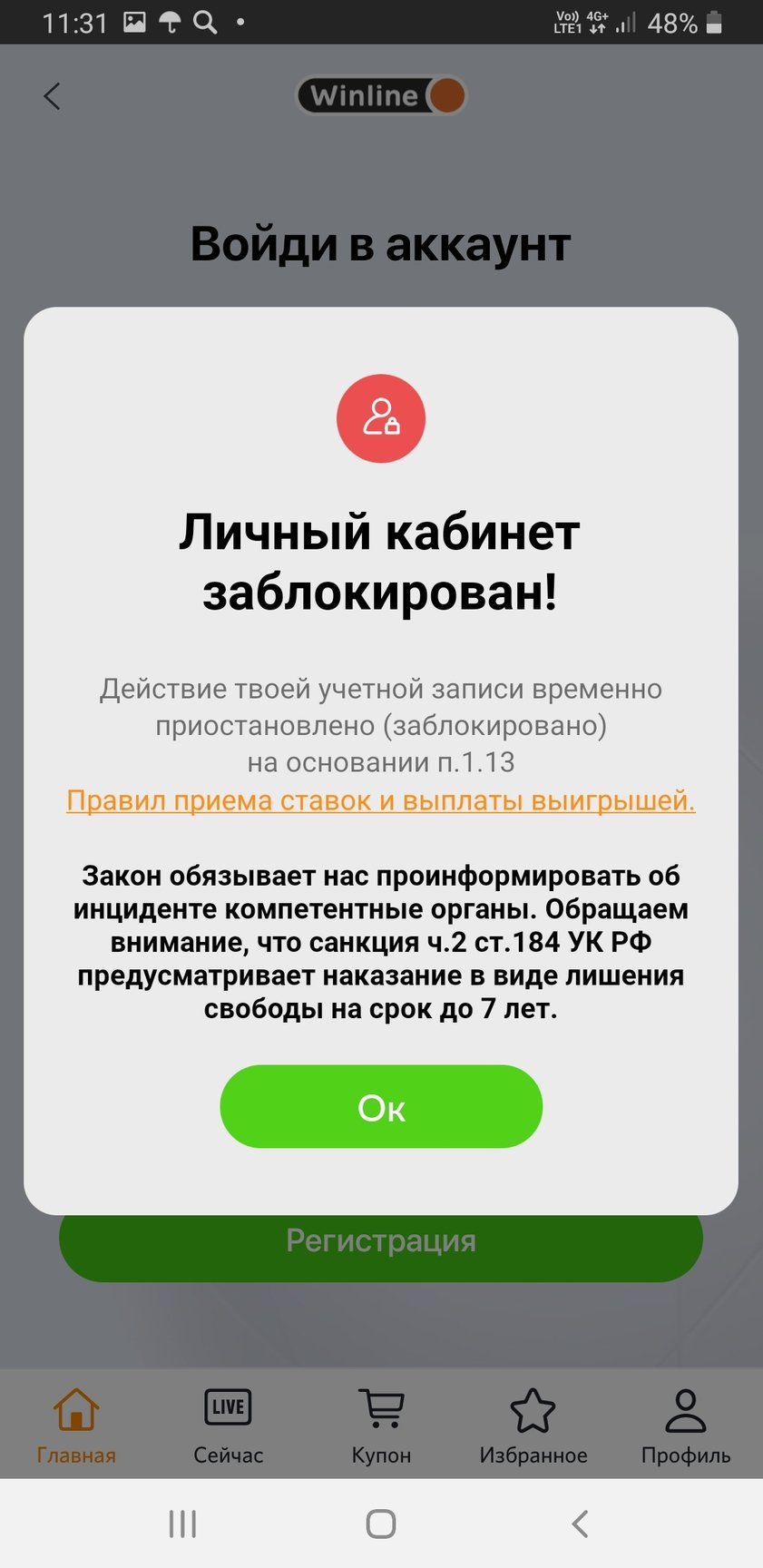763x1568 pixels.
Task: Open the system recent apps button
Action: click(x=182, y=1524)
